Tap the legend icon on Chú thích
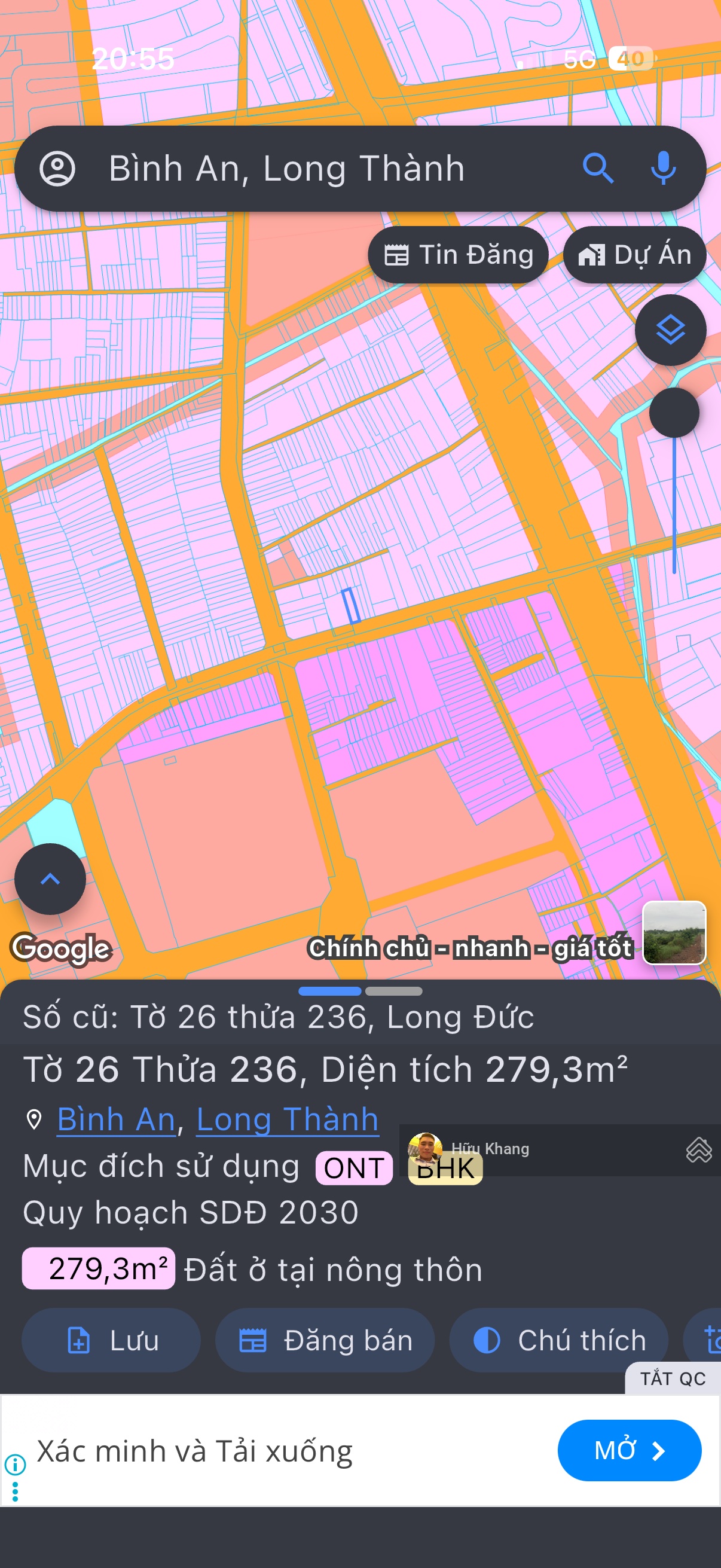Screen dimensions: 721x1568 click(487, 1341)
